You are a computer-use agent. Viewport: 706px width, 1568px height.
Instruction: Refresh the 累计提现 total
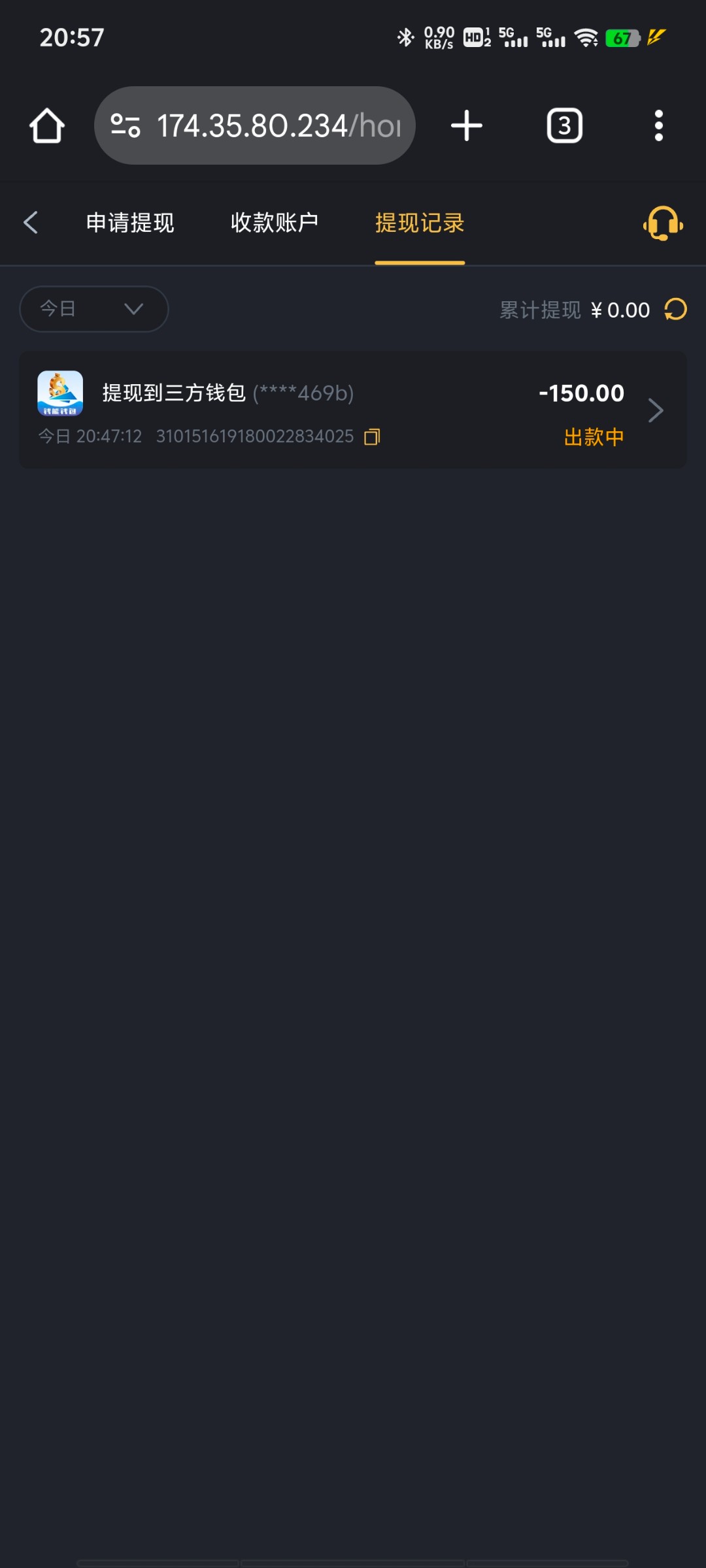(x=676, y=310)
